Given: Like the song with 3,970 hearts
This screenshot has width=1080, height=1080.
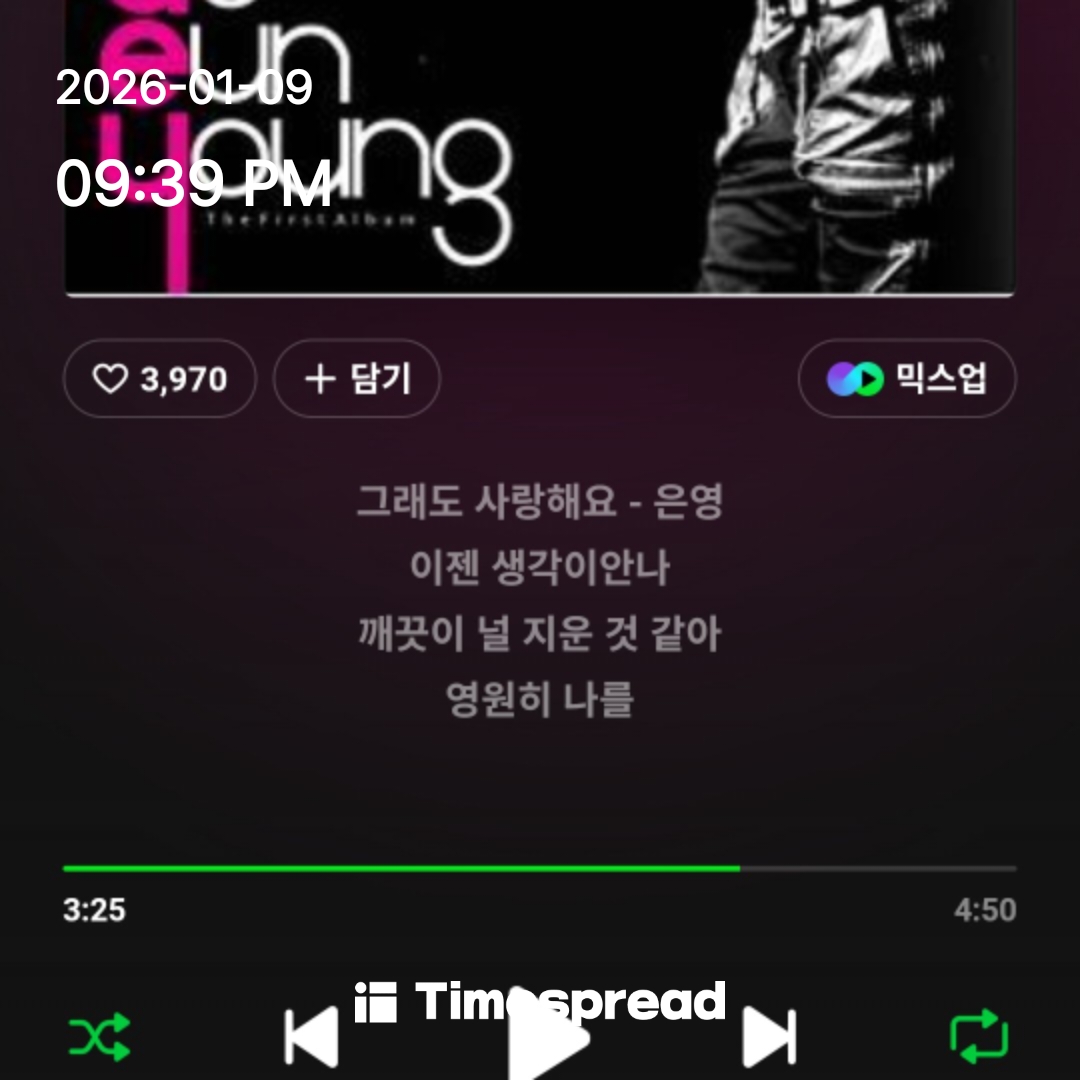Looking at the screenshot, I should [x=160, y=379].
